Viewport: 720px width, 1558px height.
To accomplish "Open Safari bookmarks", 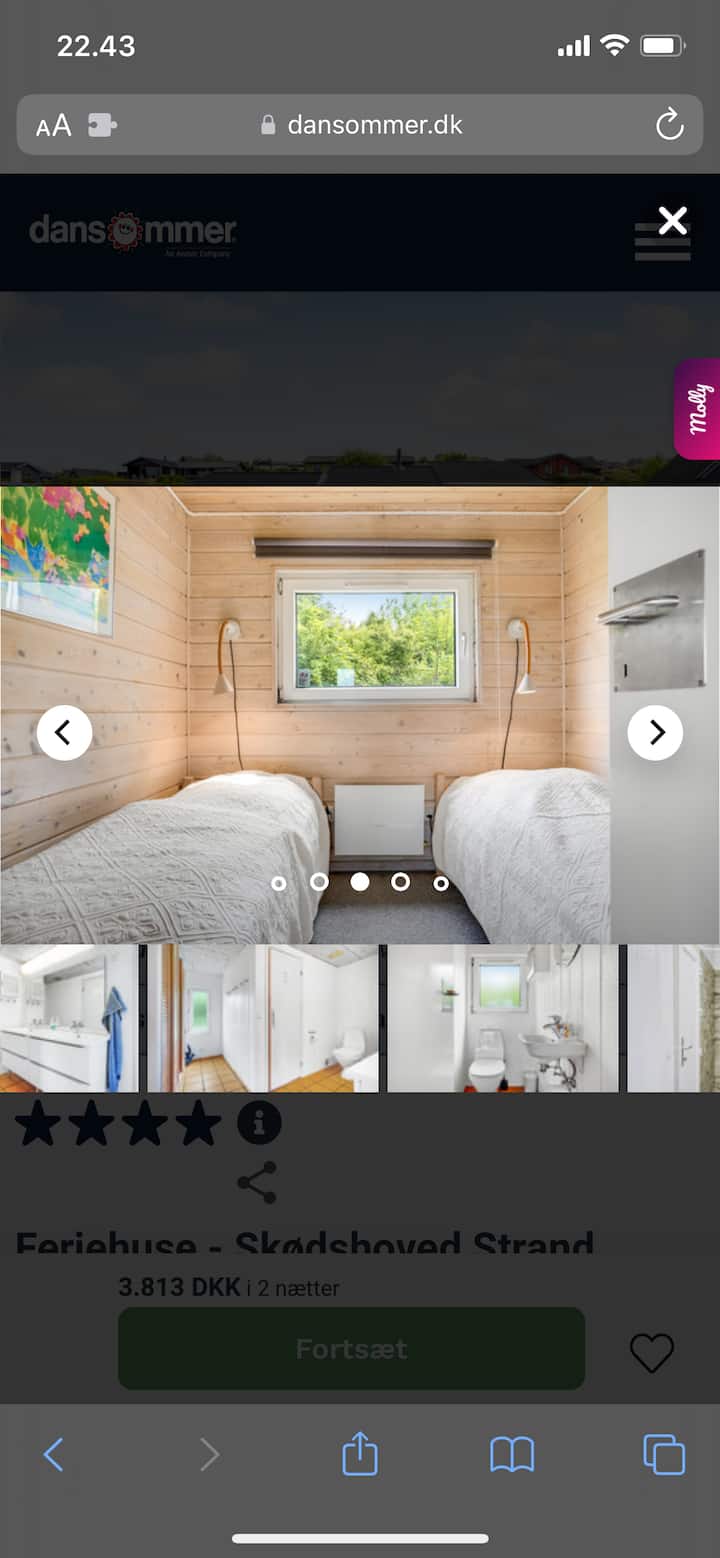I will (x=512, y=1454).
